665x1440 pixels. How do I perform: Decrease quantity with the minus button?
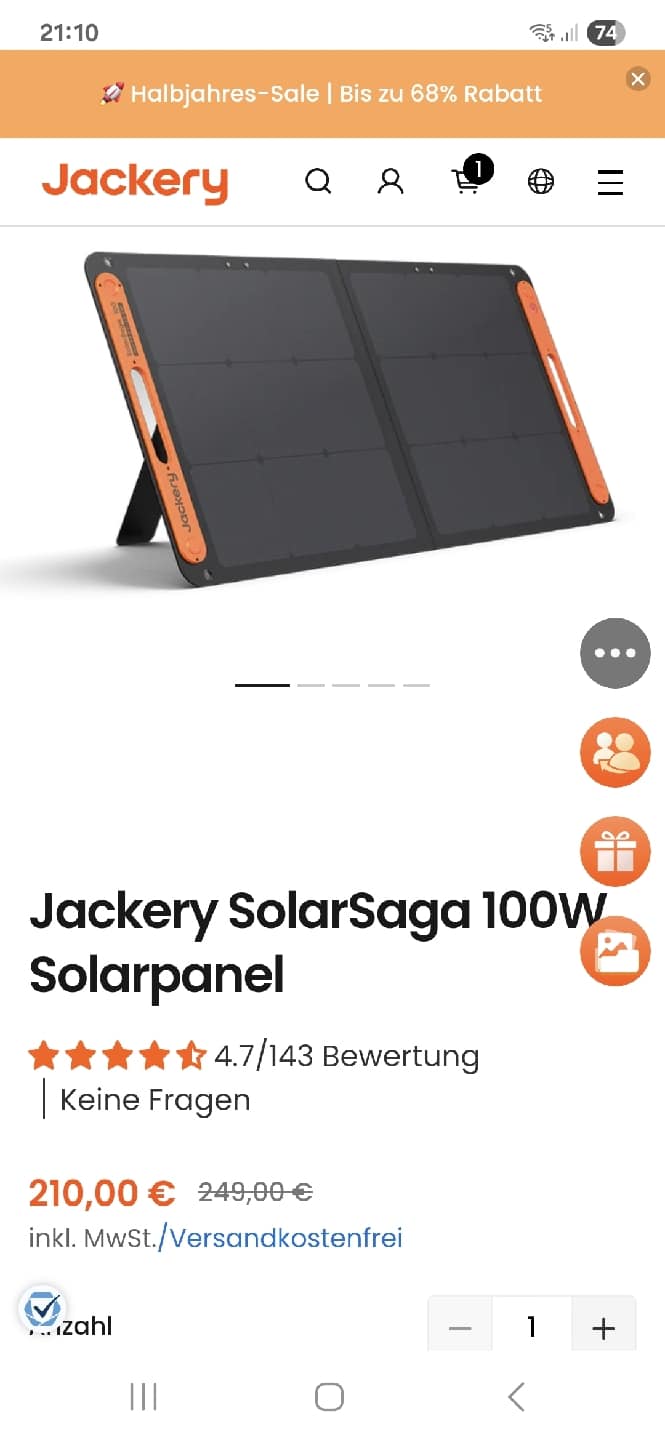pos(460,1328)
